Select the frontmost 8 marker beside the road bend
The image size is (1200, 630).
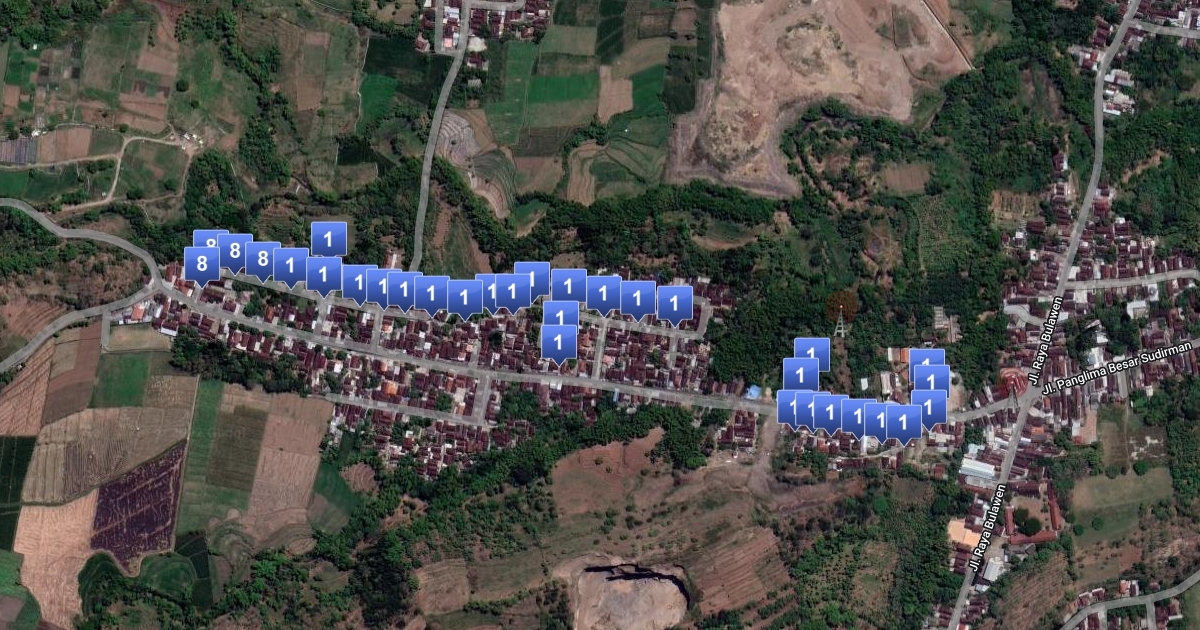click(202, 265)
